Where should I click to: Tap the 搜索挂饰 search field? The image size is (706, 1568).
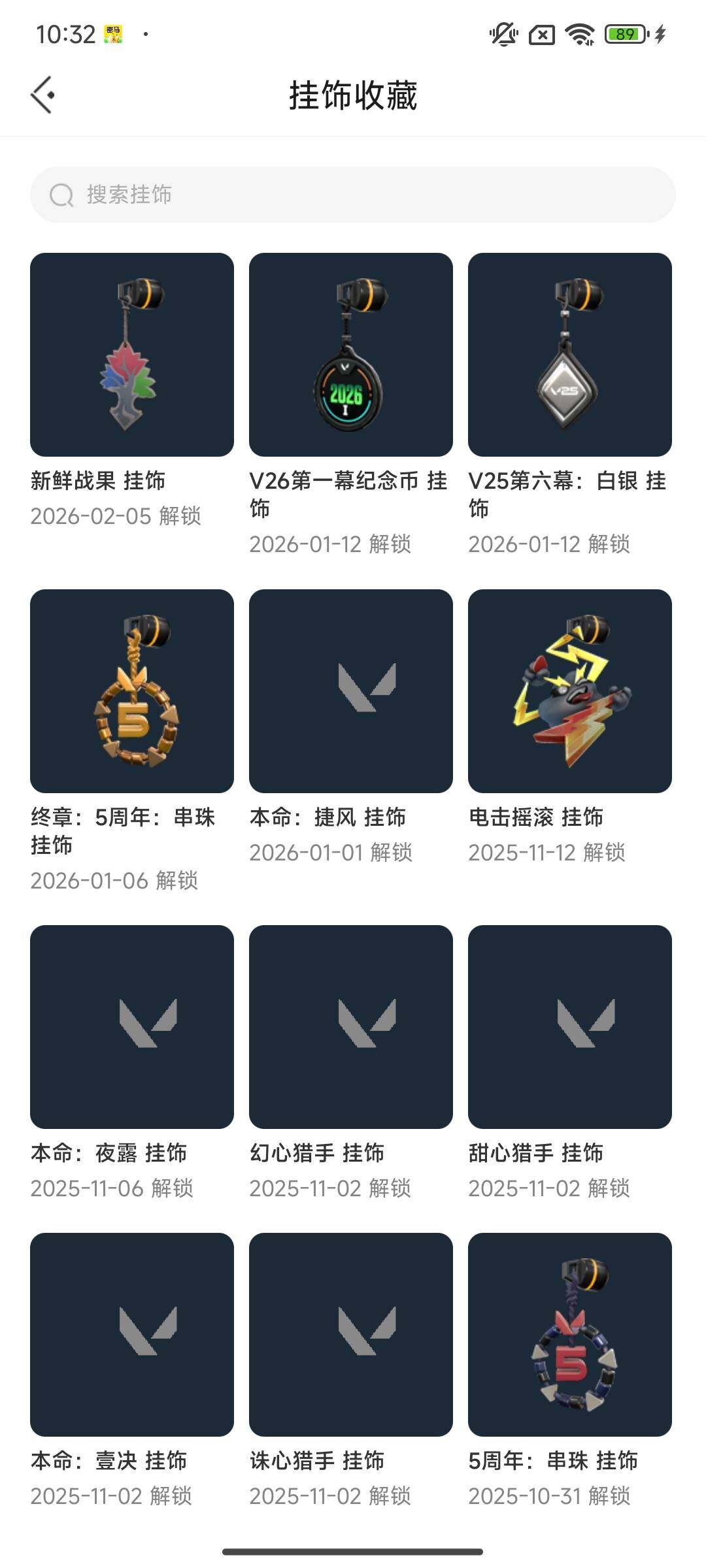pyautogui.click(x=353, y=195)
